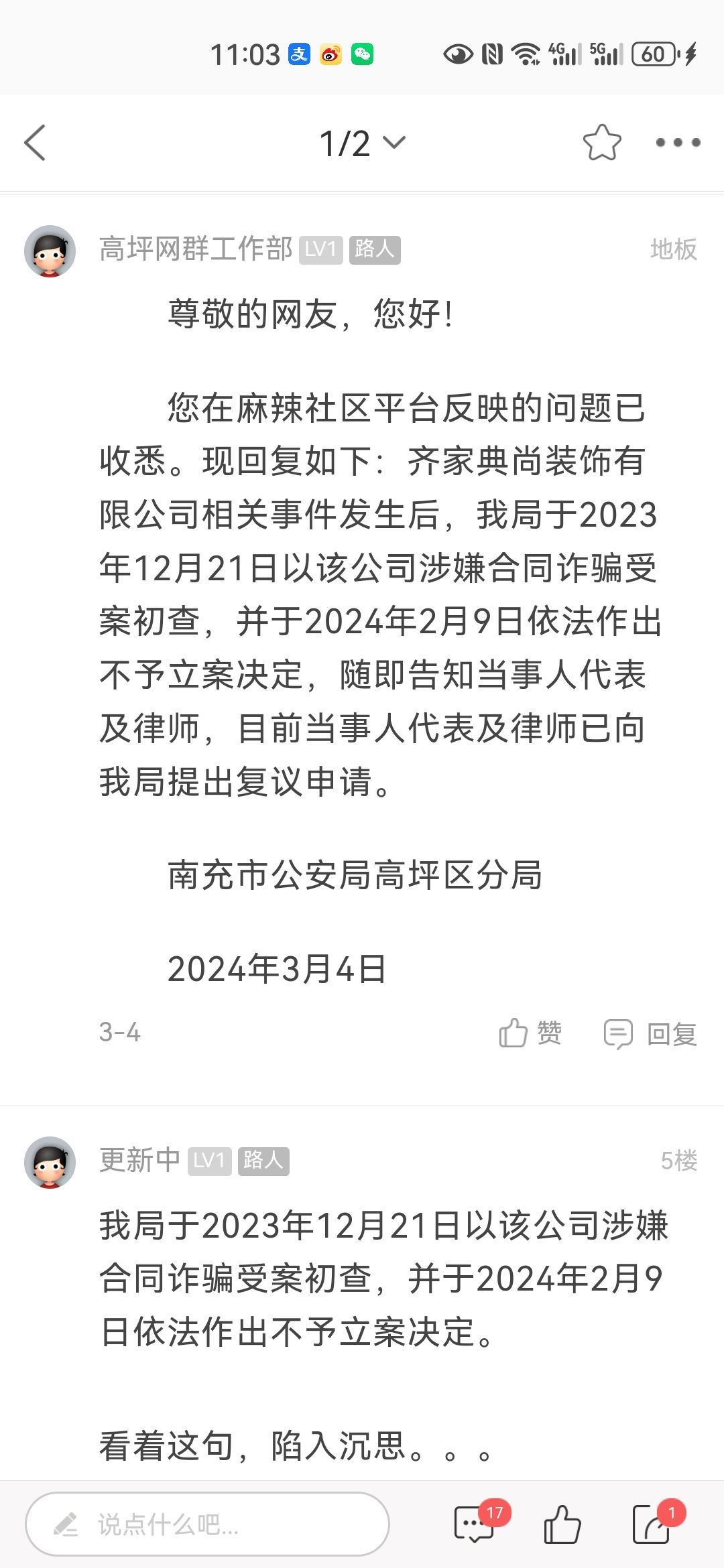View the 17 comments
Screen dimensions: 724x1568
(x=475, y=1524)
